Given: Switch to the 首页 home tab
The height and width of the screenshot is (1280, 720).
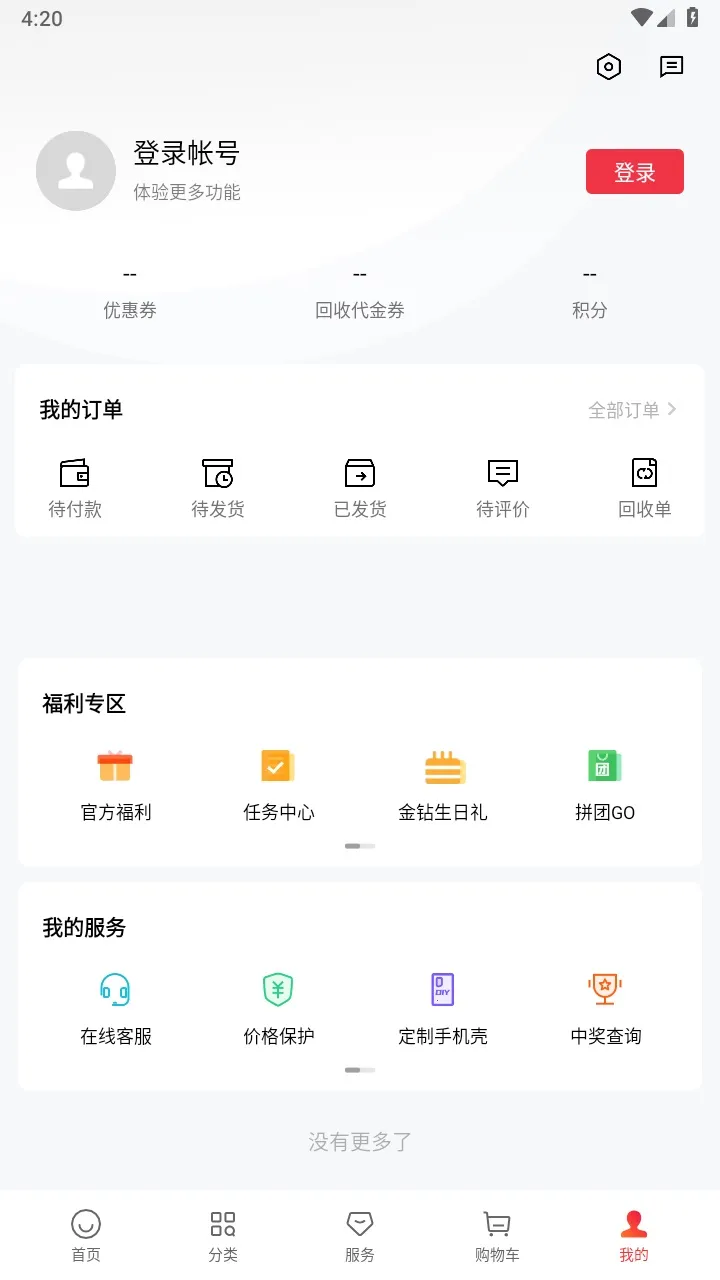Looking at the screenshot, I should click(x=86, y=1235).
